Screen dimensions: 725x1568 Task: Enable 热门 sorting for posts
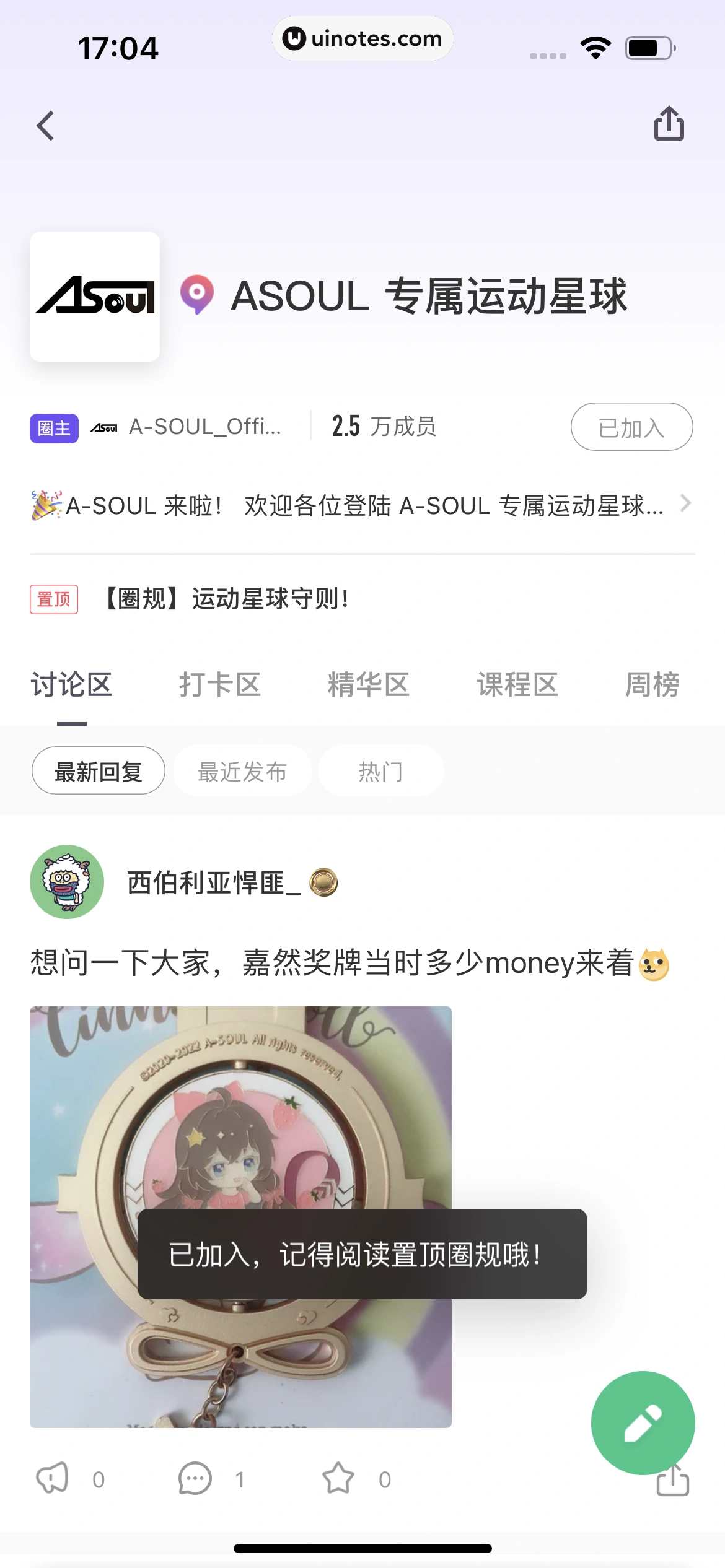pos(380,770)
